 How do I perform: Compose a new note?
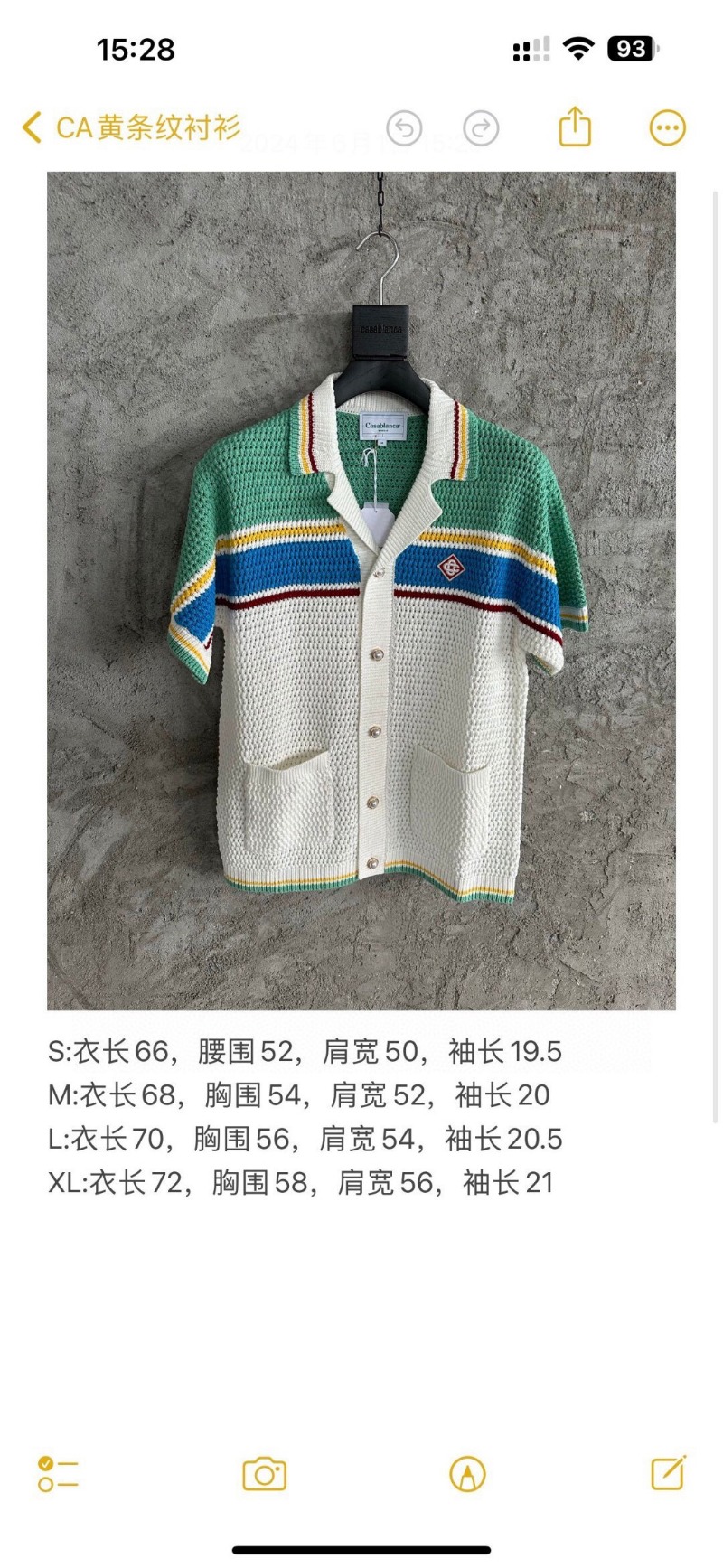(668, 1472)
